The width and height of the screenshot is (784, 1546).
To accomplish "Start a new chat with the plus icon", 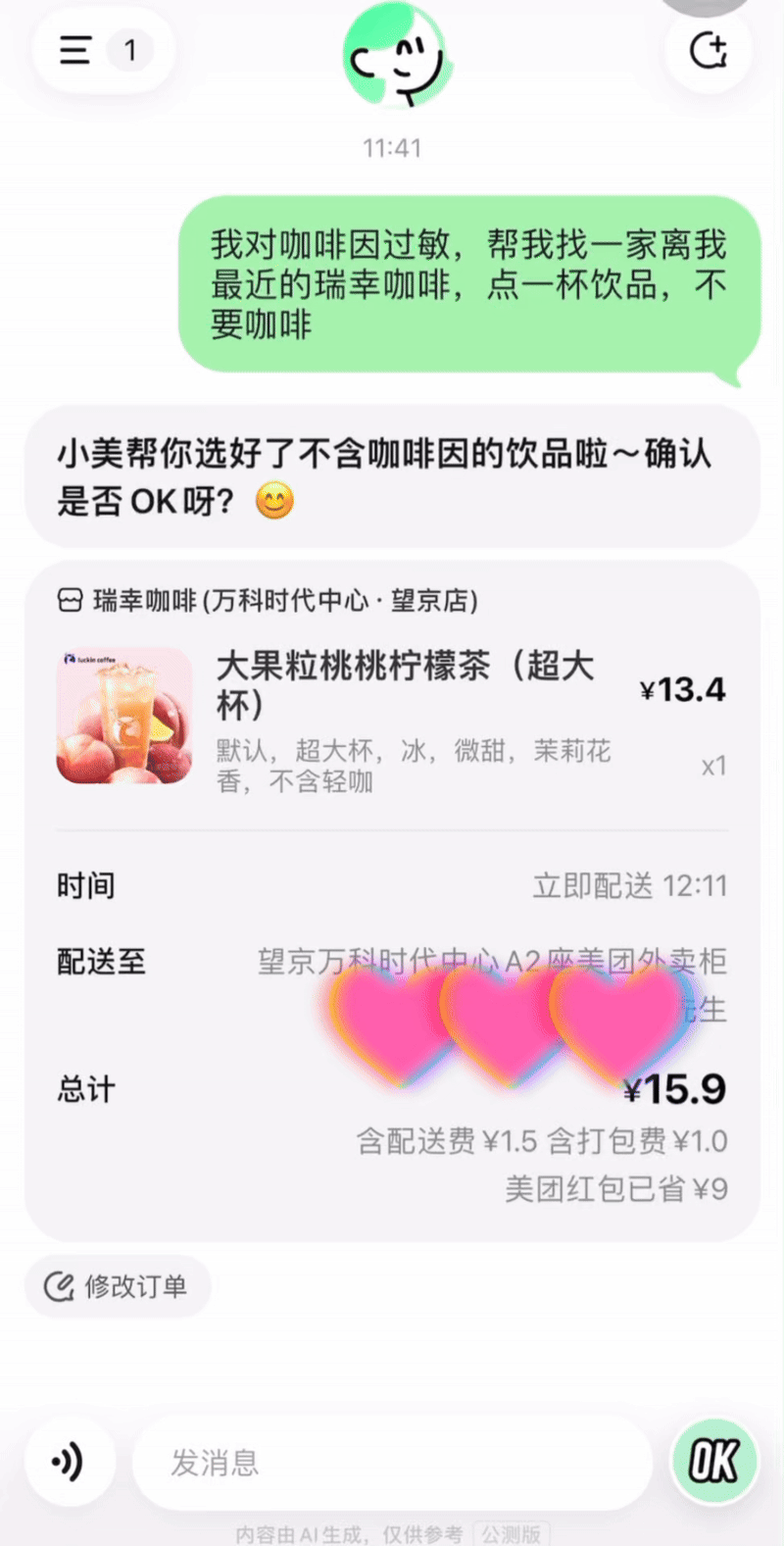I will [x=708, y=50].
